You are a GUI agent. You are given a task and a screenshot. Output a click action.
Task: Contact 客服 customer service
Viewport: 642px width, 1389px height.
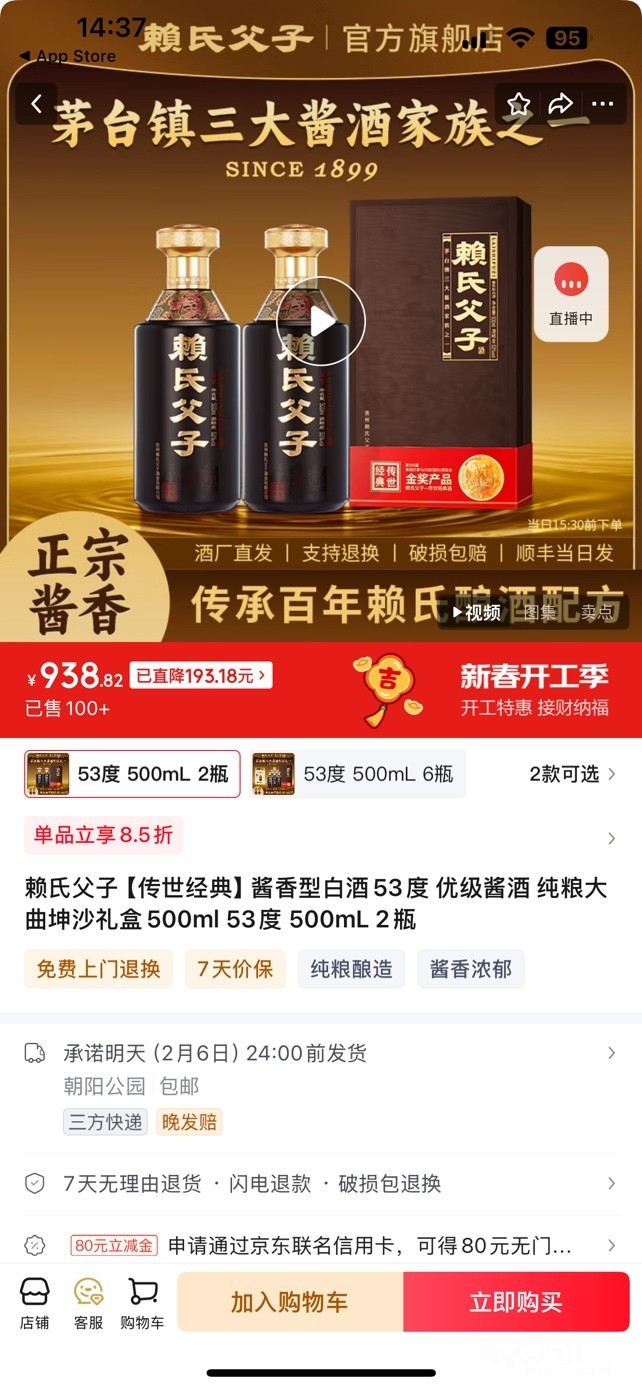tap(89, 1303)
